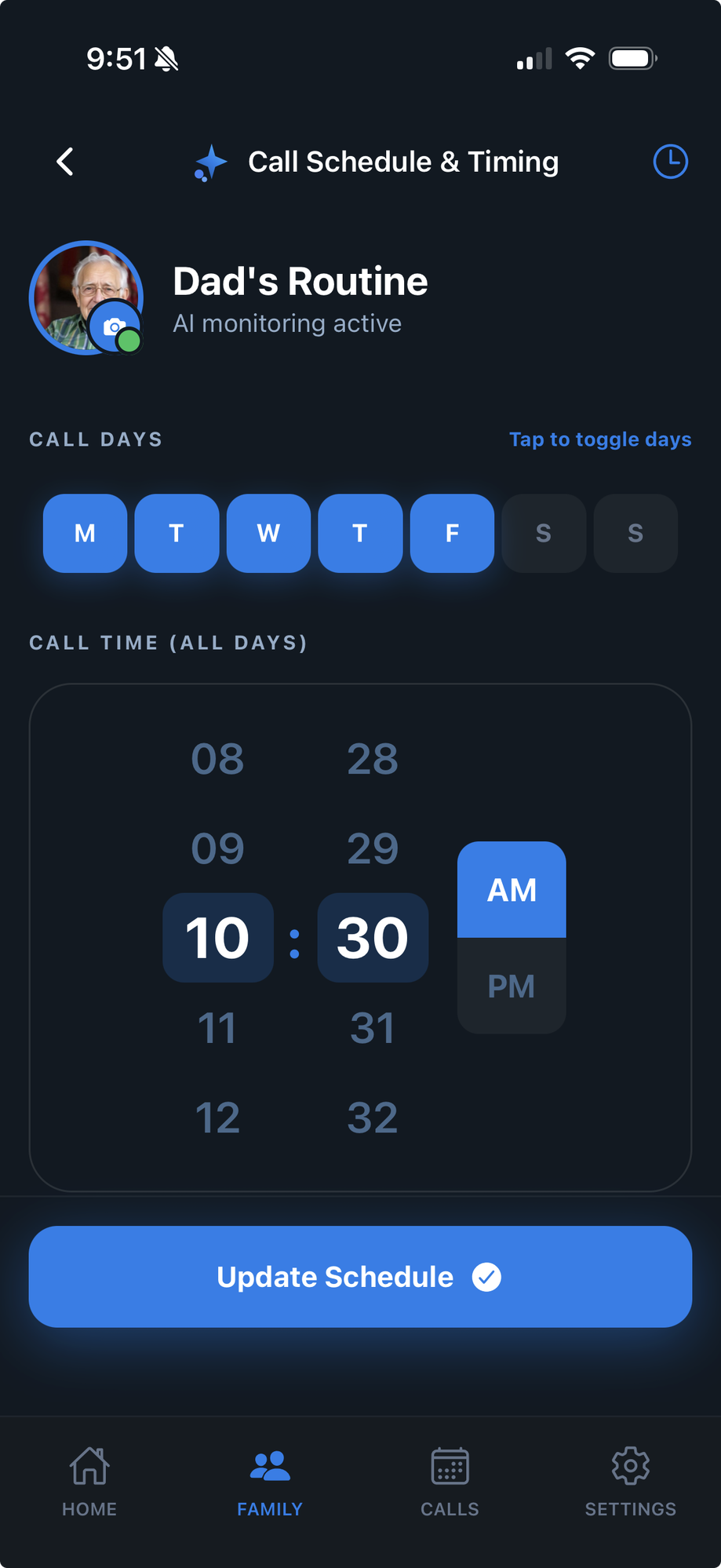Switch to the Home tab
The height and width of the screenshot is (1568, 721).
[x=89, y=1479]
